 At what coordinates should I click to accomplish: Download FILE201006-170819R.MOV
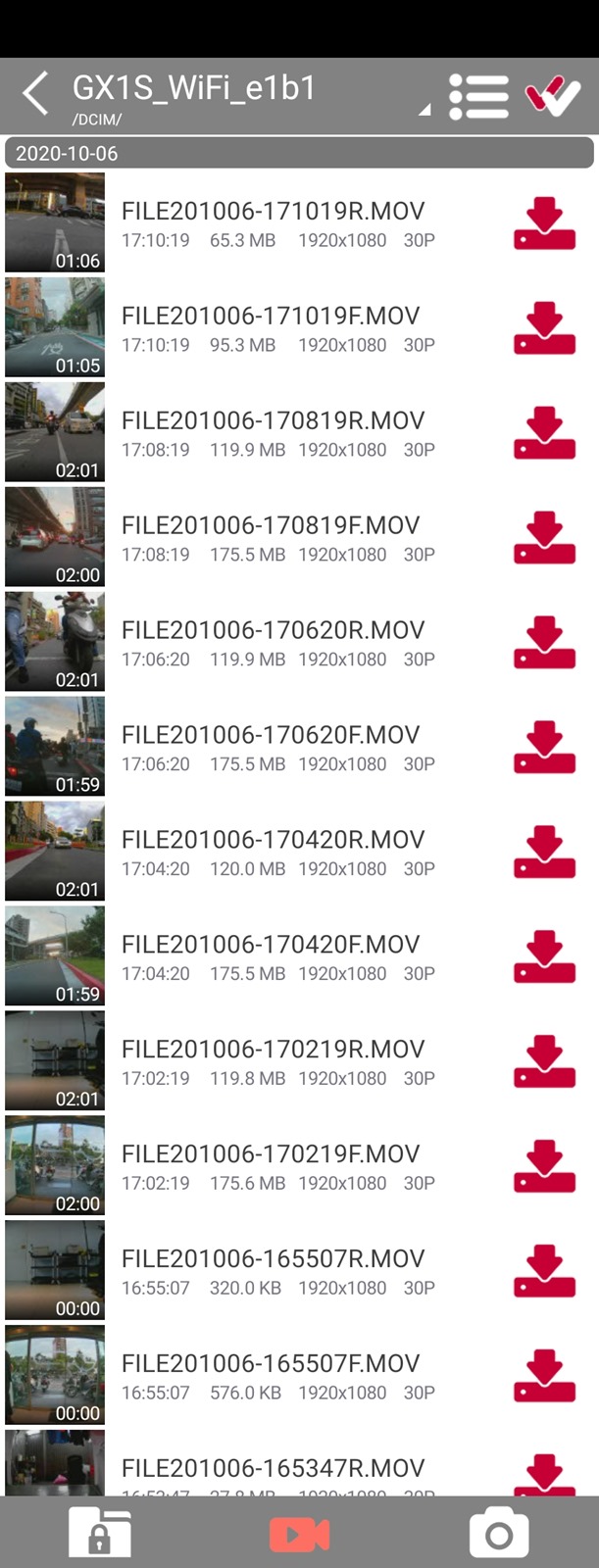point(544,433)
